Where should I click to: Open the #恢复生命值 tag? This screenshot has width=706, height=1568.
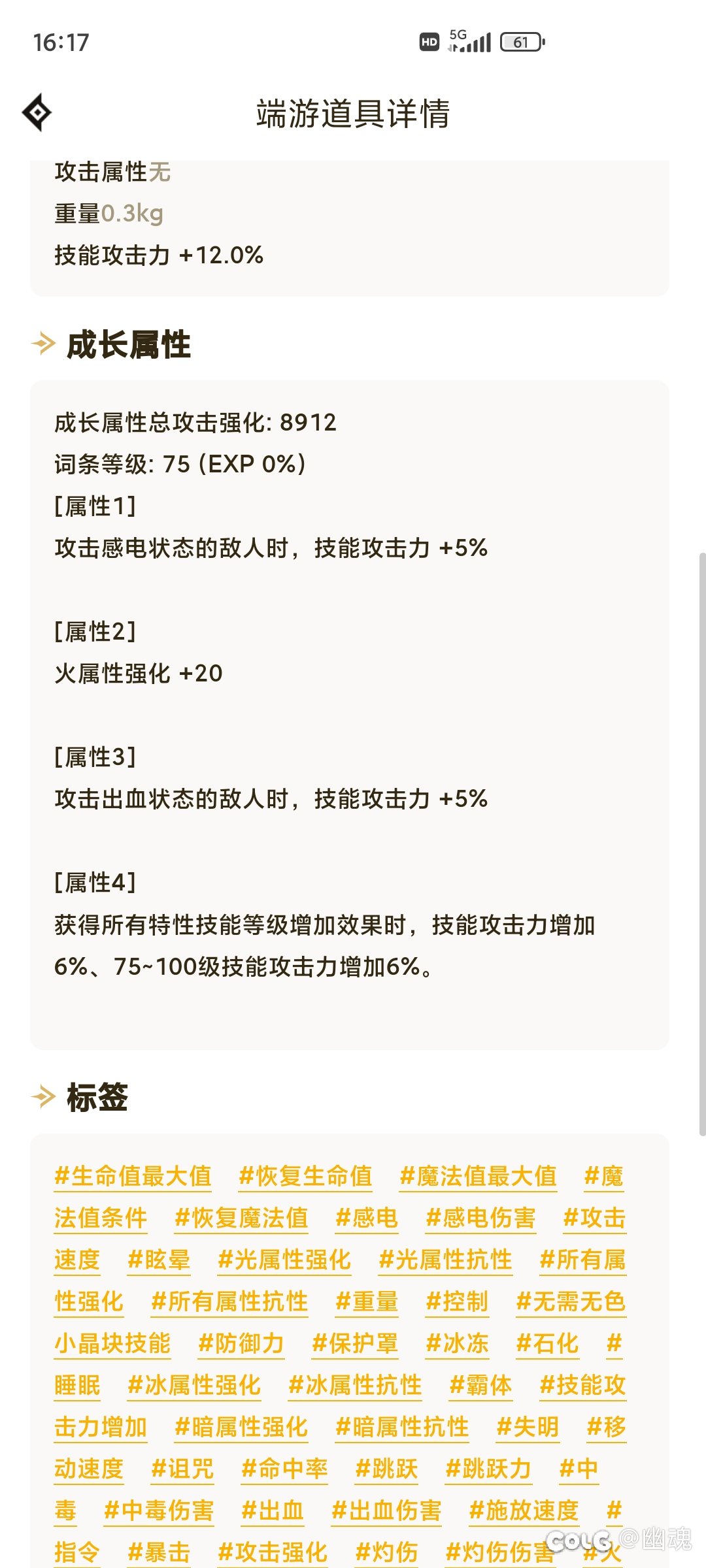[305, 1176]
